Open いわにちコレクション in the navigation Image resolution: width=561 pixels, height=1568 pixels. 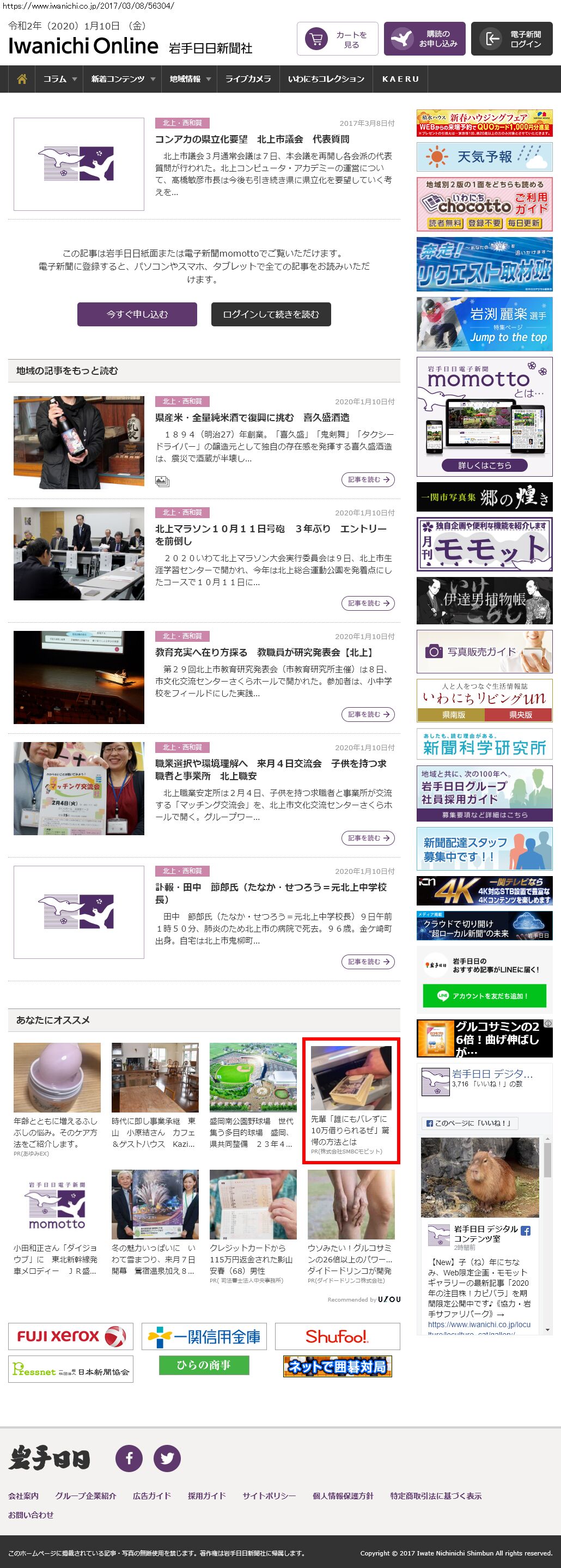(326, 79)
